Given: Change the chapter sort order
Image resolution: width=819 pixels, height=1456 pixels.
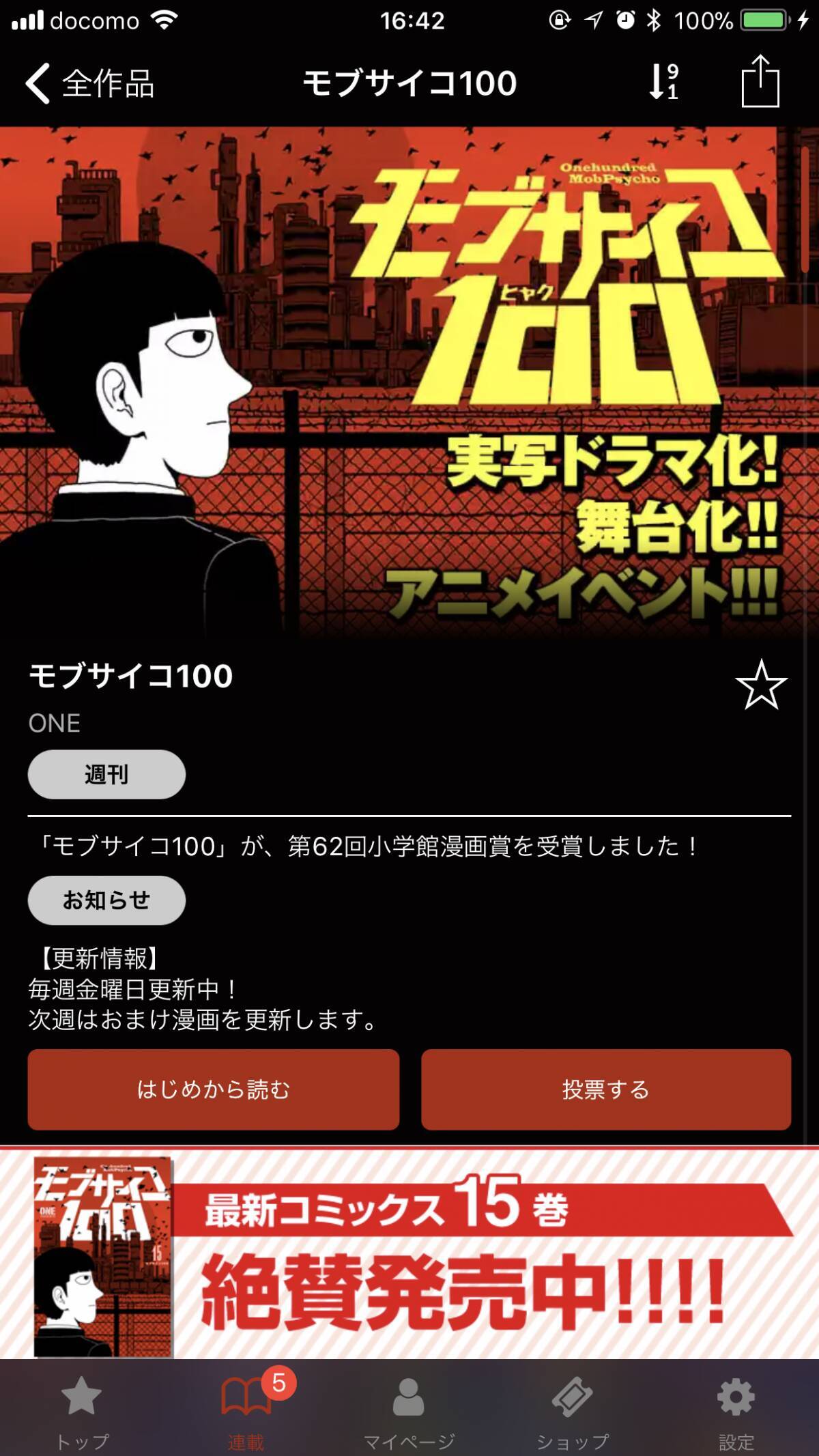Looking at the screenshot, I should click(663, 82).
